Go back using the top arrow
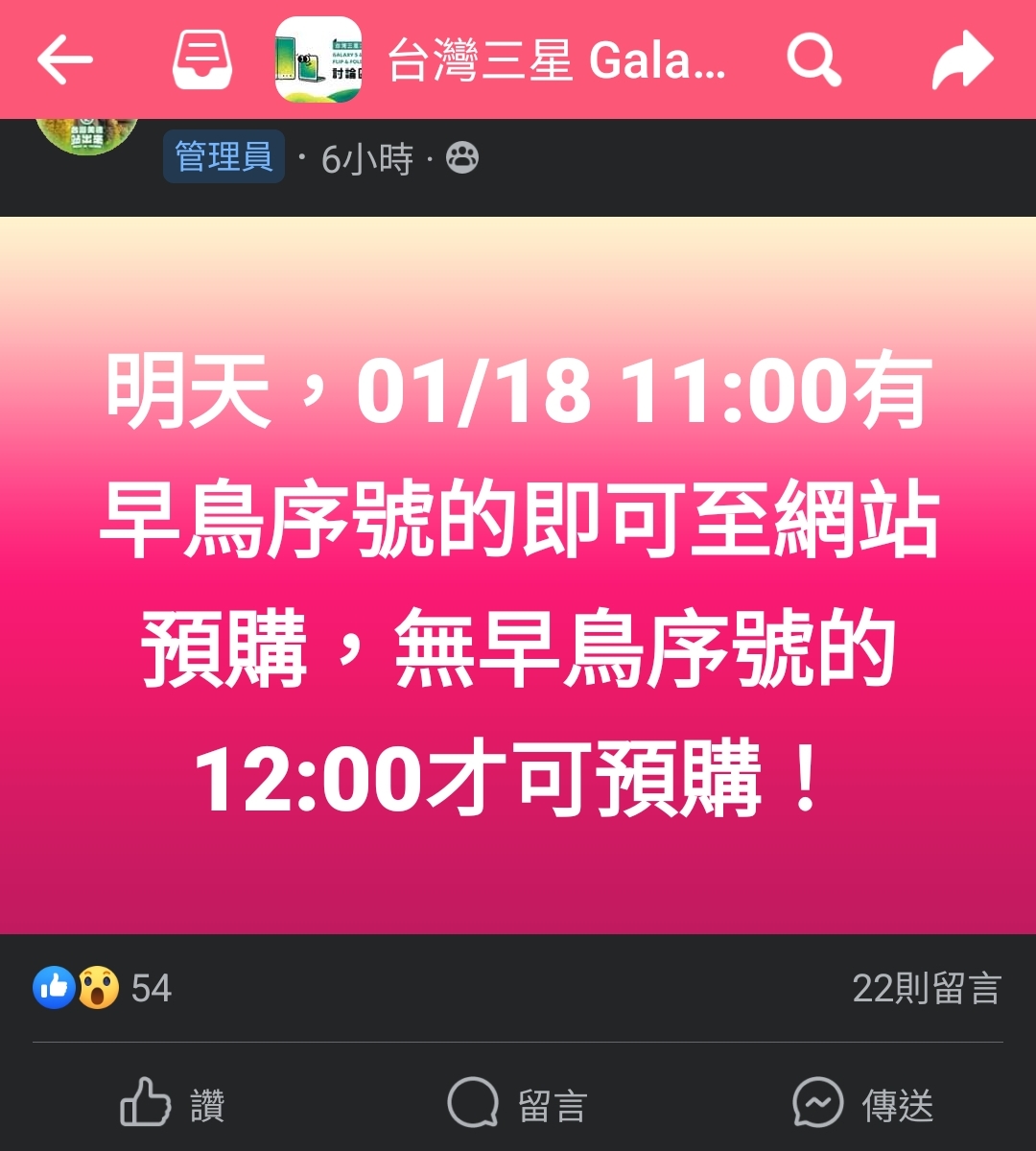 point(64,59)
